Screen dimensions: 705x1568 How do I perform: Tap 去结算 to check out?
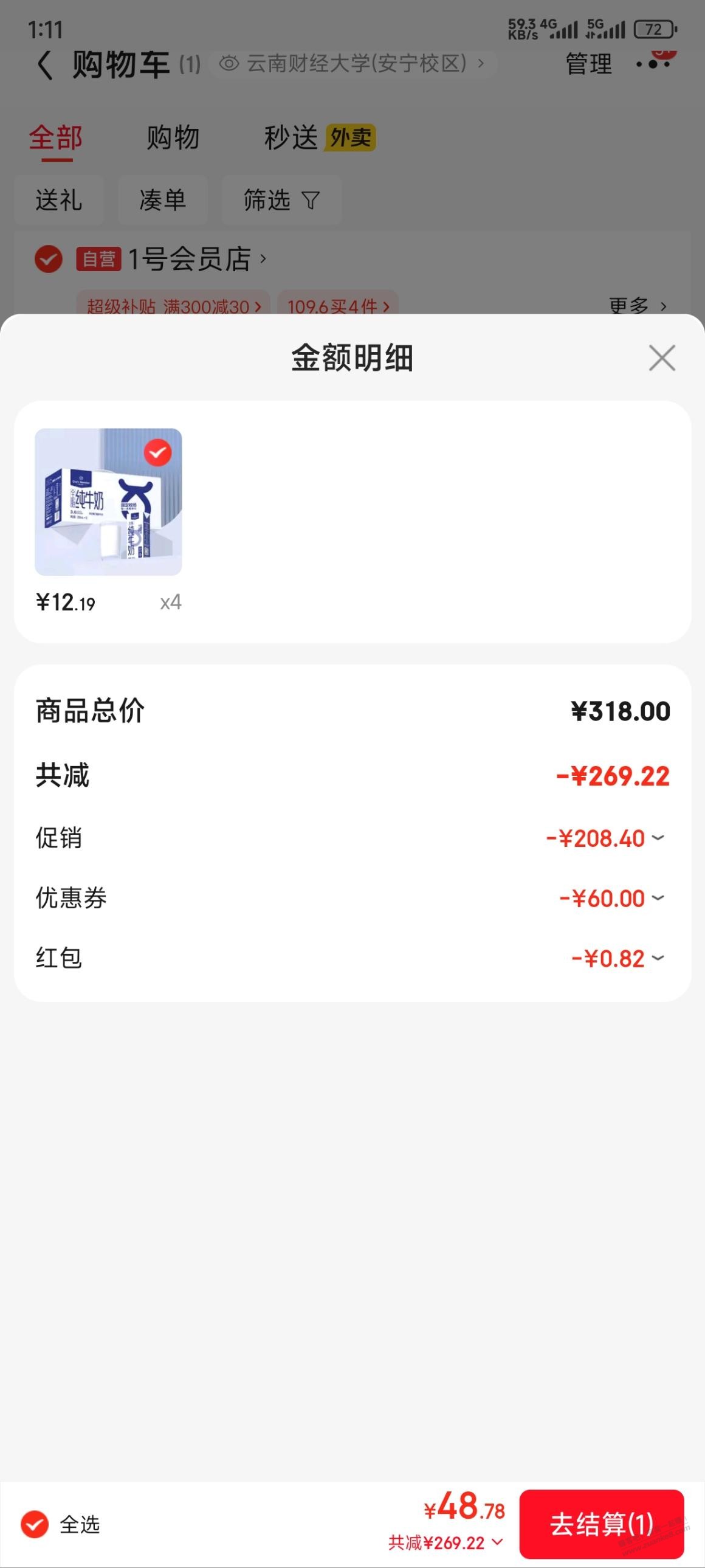(601, 1524)
